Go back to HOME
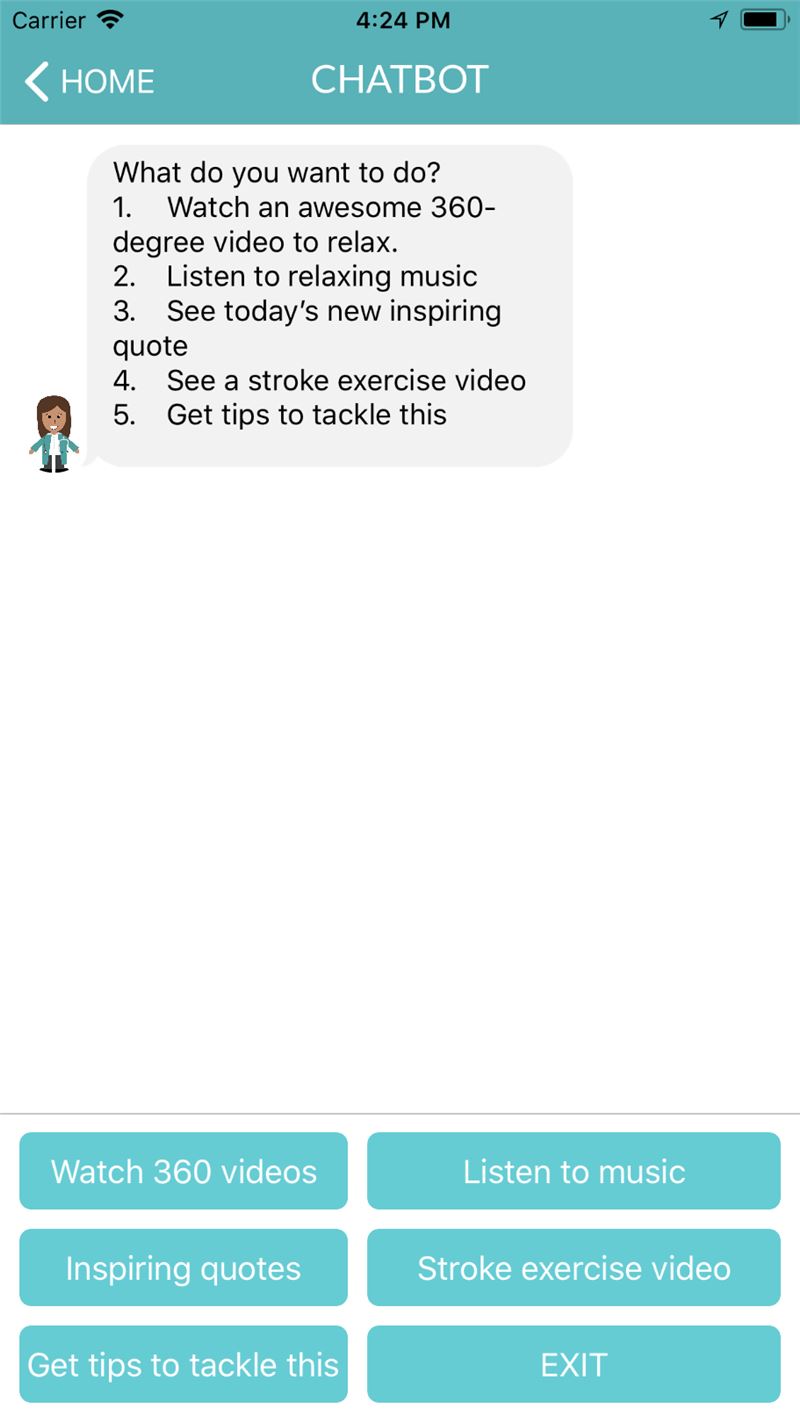This screenshot has width=800, height=1422. pos(90,81)
